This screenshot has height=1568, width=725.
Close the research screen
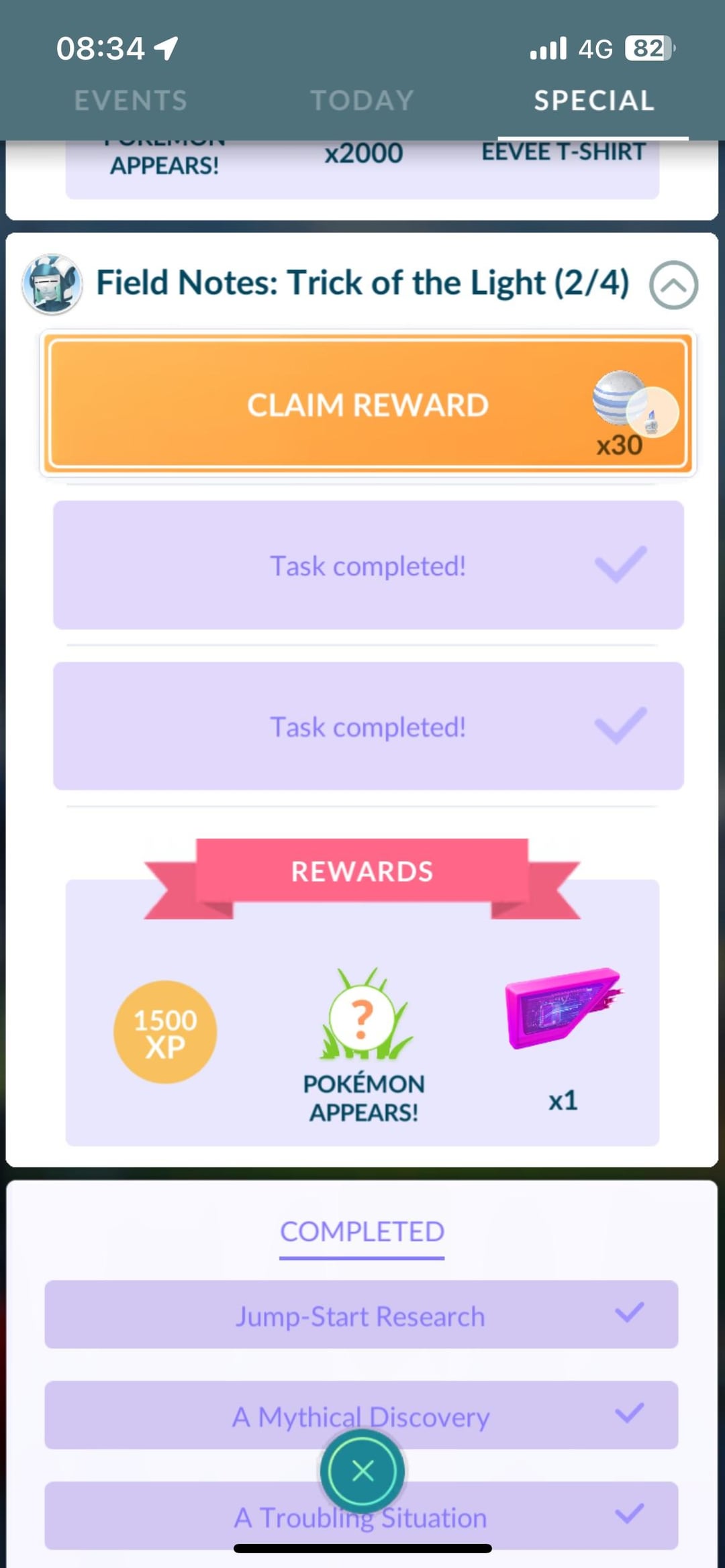[x=362, y=1471]
